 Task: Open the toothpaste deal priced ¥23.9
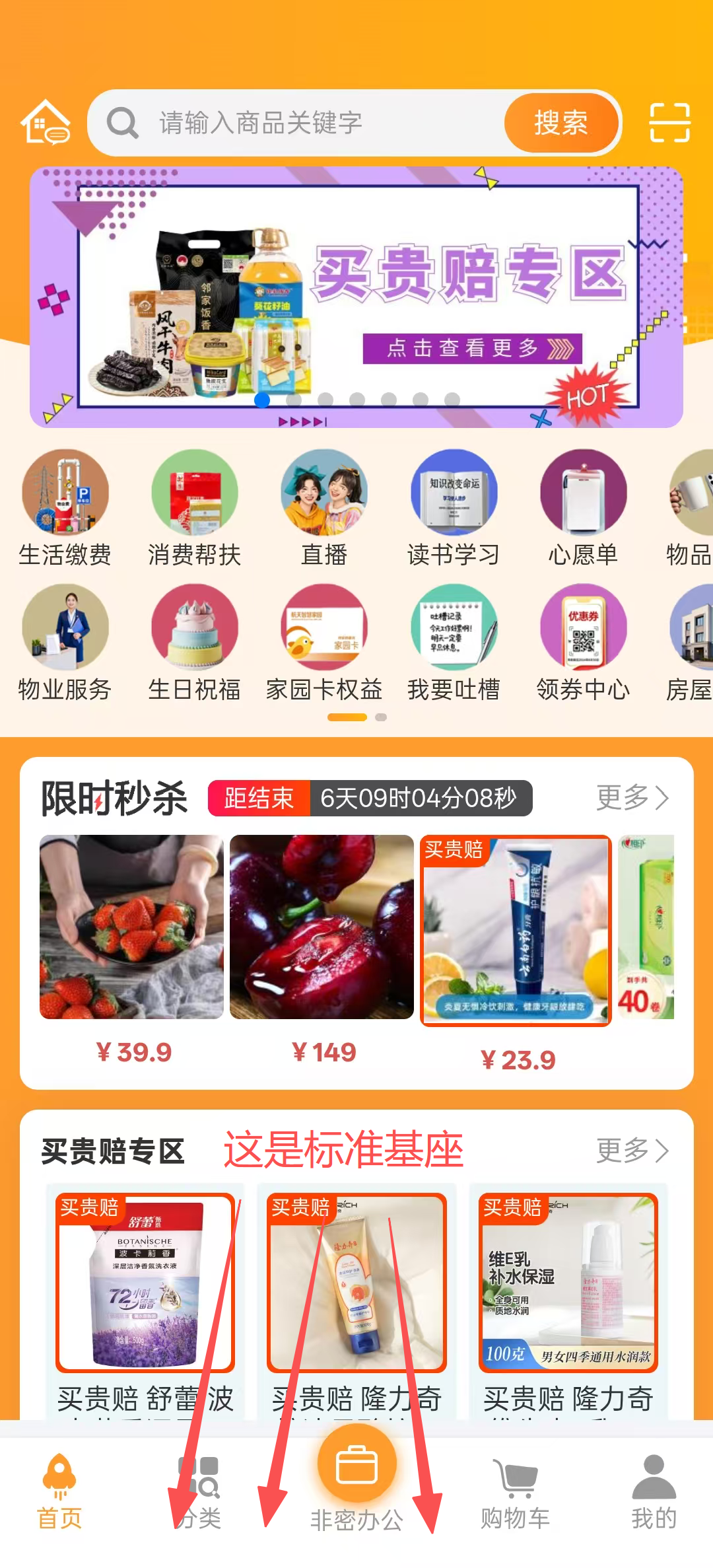(516, 931)
